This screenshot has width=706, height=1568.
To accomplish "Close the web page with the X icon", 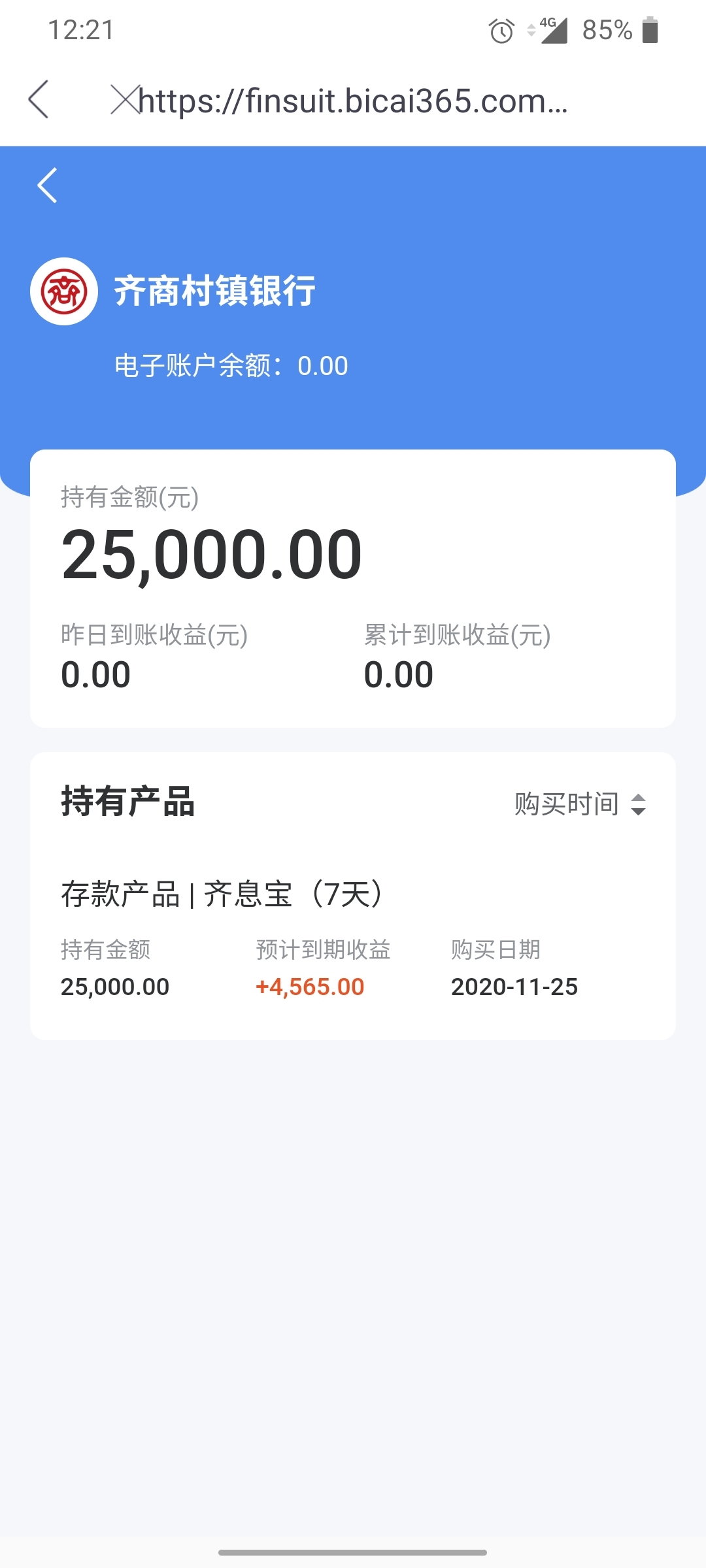I will pyautogui.click(x=125, y=100).
